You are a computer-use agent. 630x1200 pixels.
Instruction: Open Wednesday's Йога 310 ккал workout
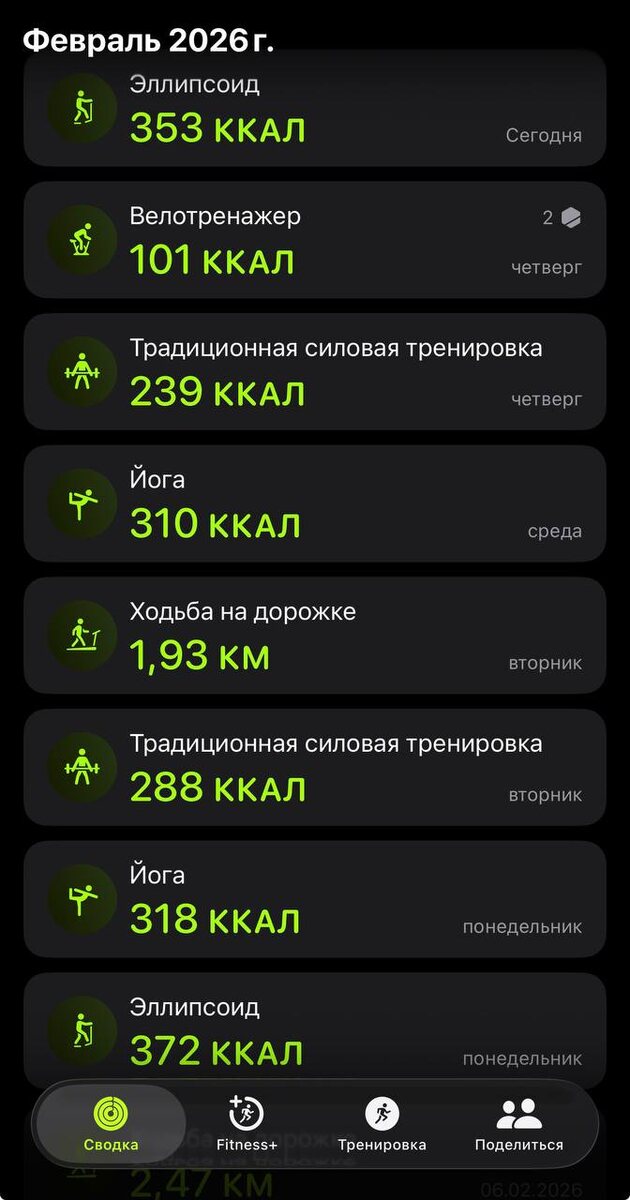315,504
